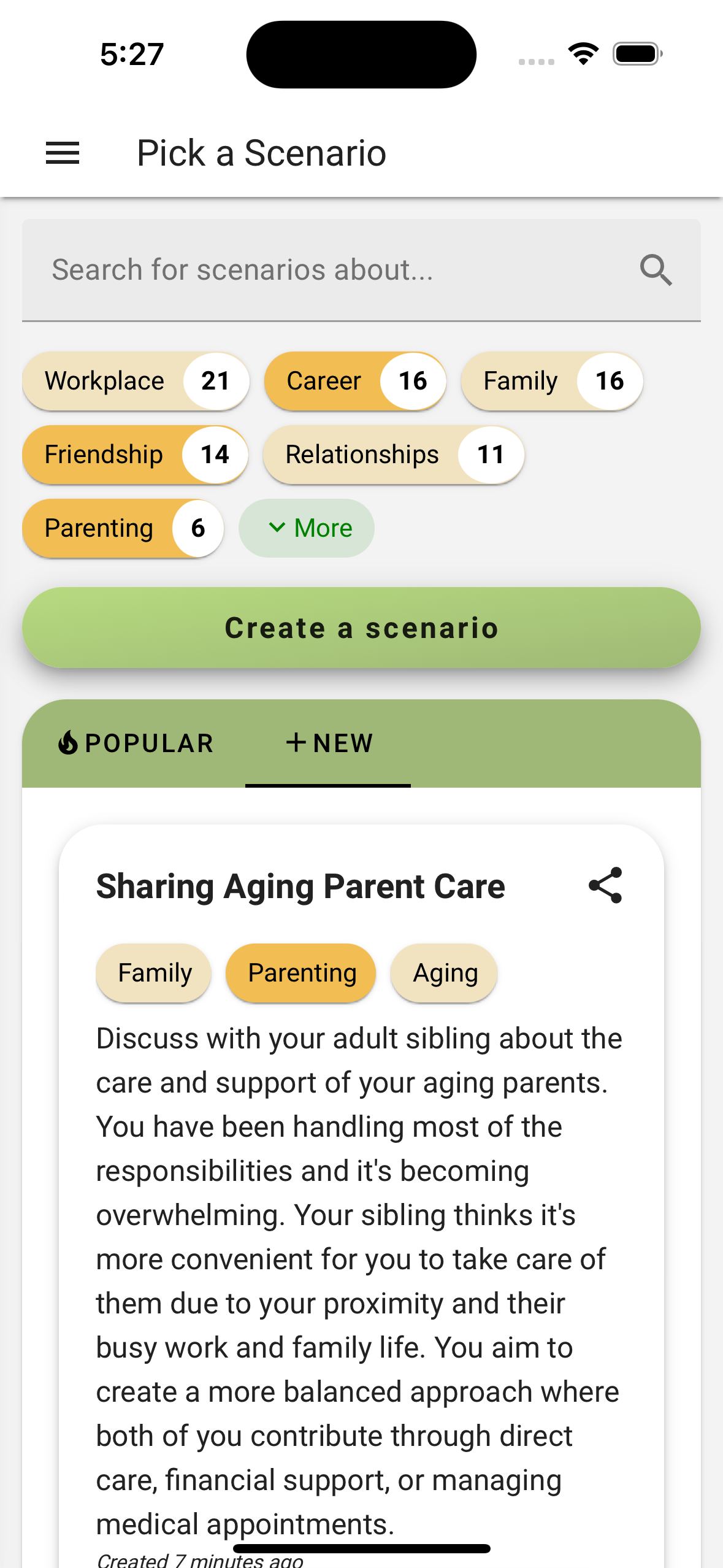Image resolution: width=723 pixels, height=1568 pixels.
Task: Tap the Aging tag on the card
Action: (x=445, y=973)
